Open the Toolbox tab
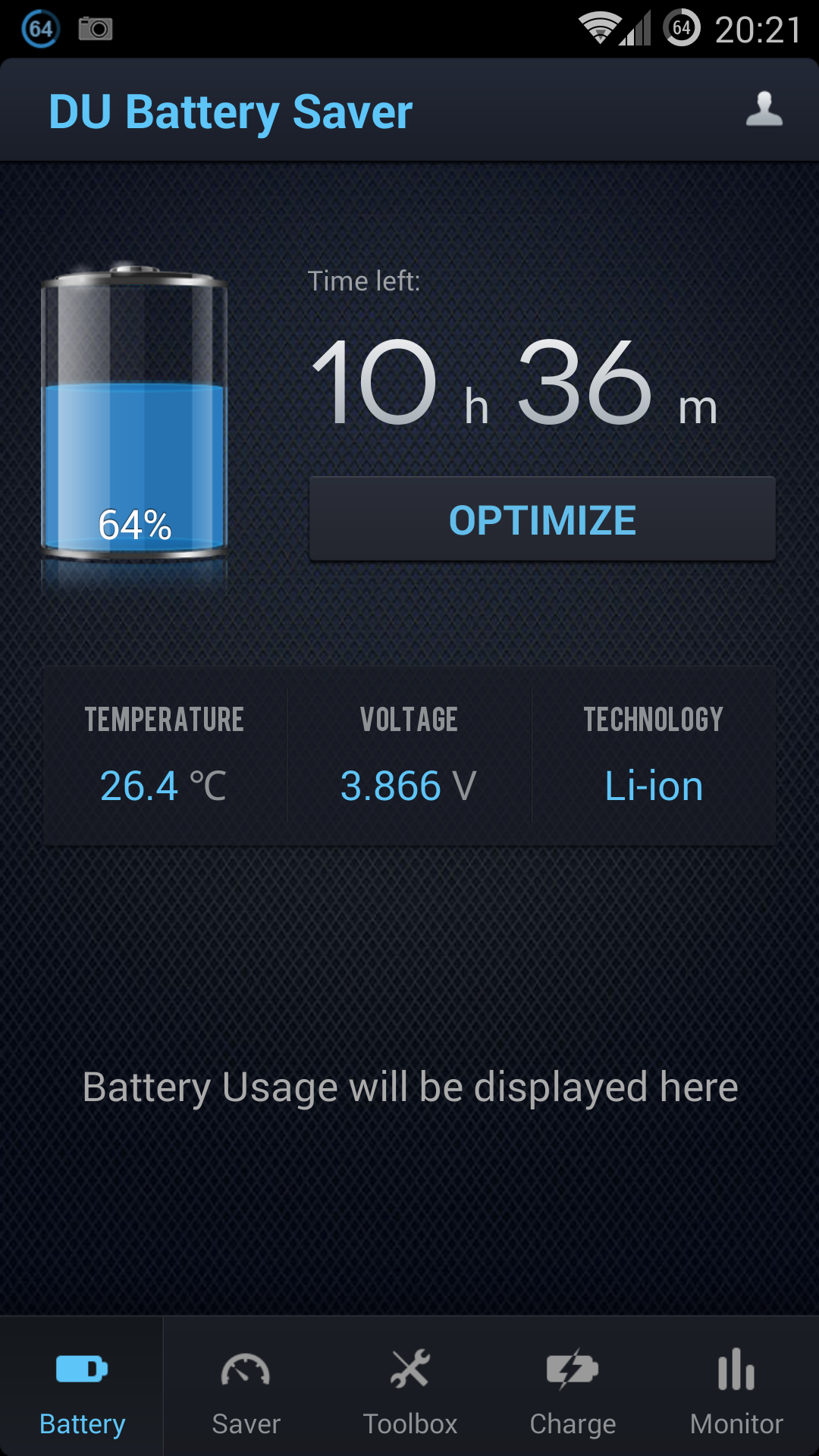 pyautogui.click(x=409, y=1386)
